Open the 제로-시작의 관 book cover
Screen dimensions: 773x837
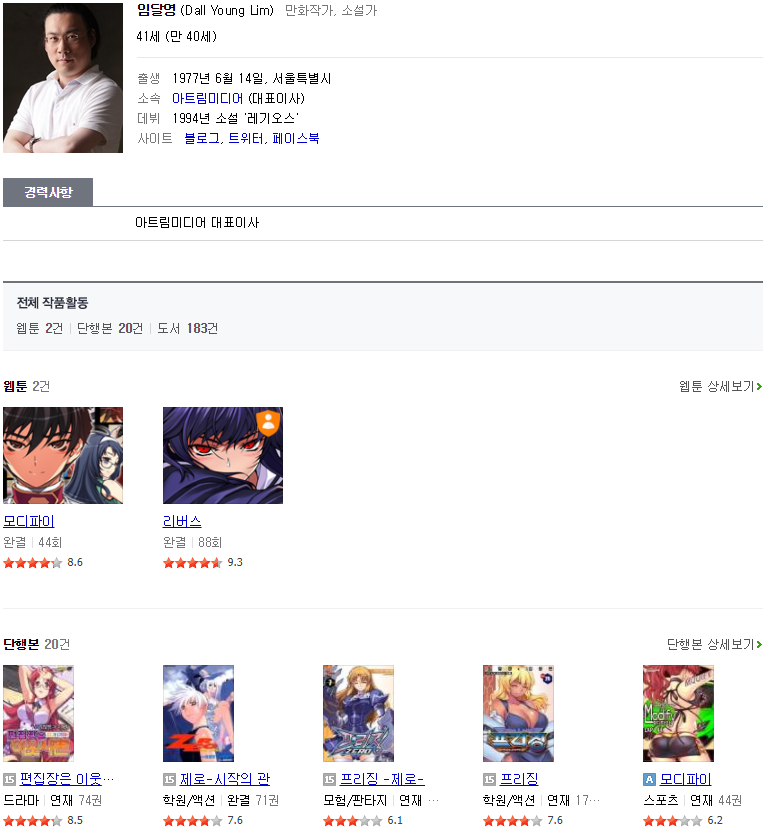tap(198, 713)
